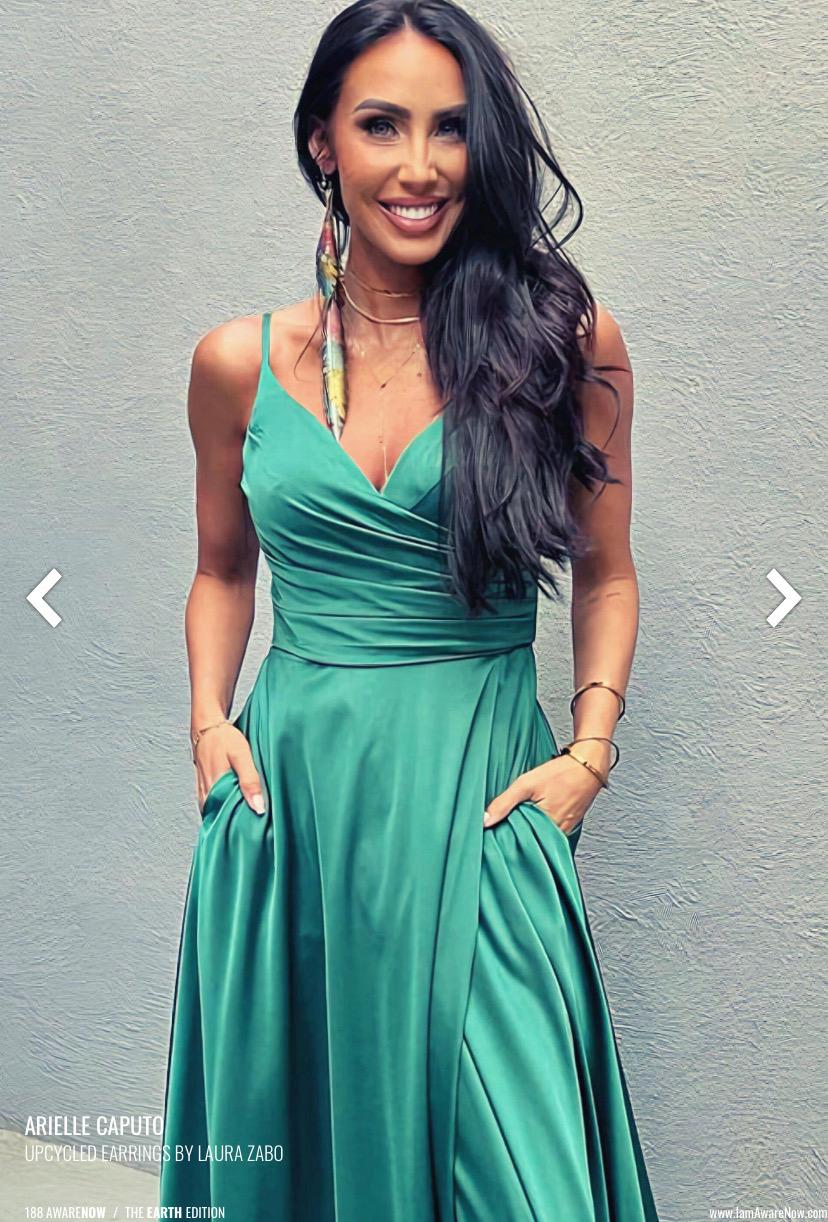Advance to the next magazine page

pyautogui.click(x=783, y=598)
